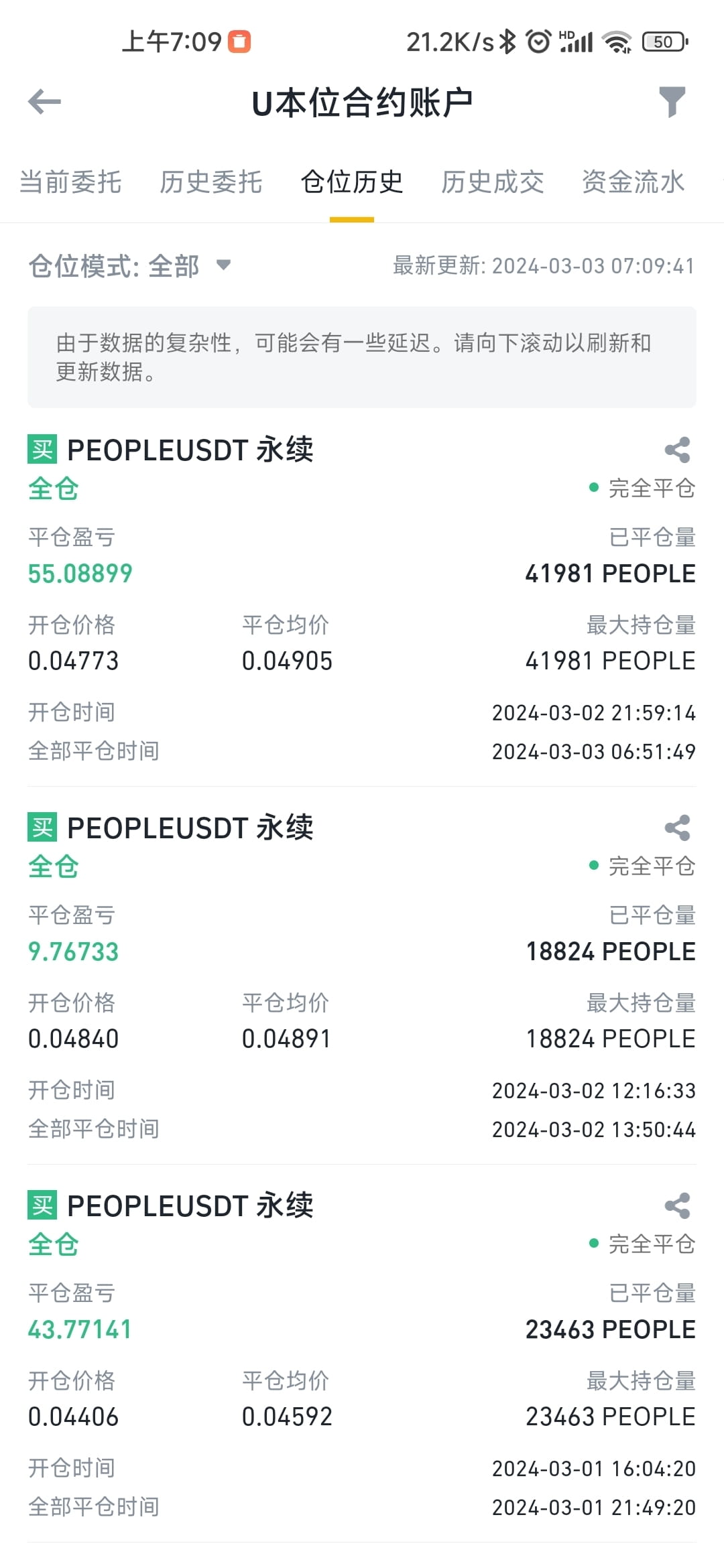Switch to 历史成交 tab
This screenshot has width=724, height=1568.
493,182
